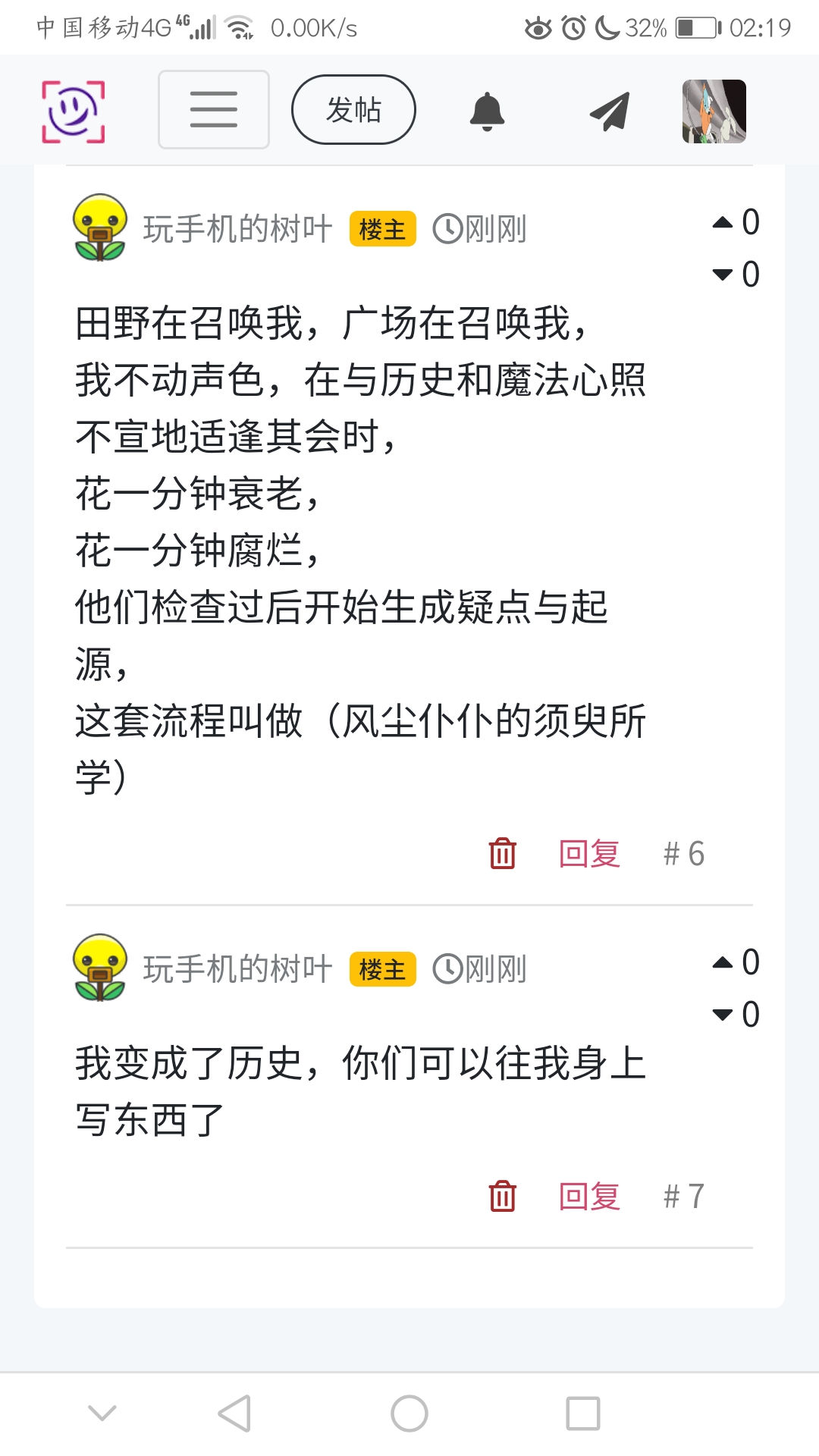This screenshot has height=1456, width=819.
Task: Delete post #7 with the trash icon
Action: 502,1196
